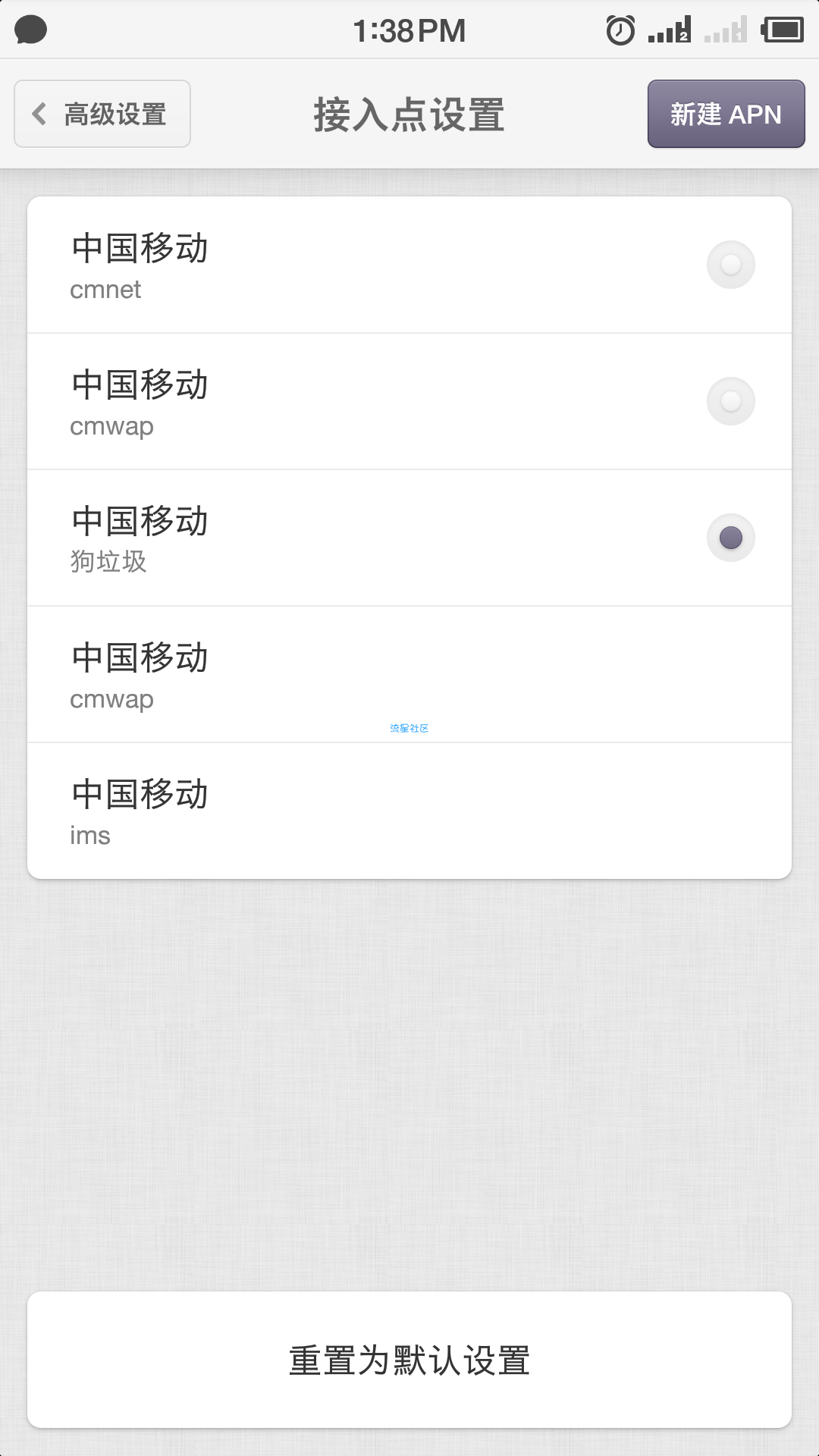
Task: Open the 中国移动 ims APN entry
Action: pyautogui.click(x=303, y=811)
